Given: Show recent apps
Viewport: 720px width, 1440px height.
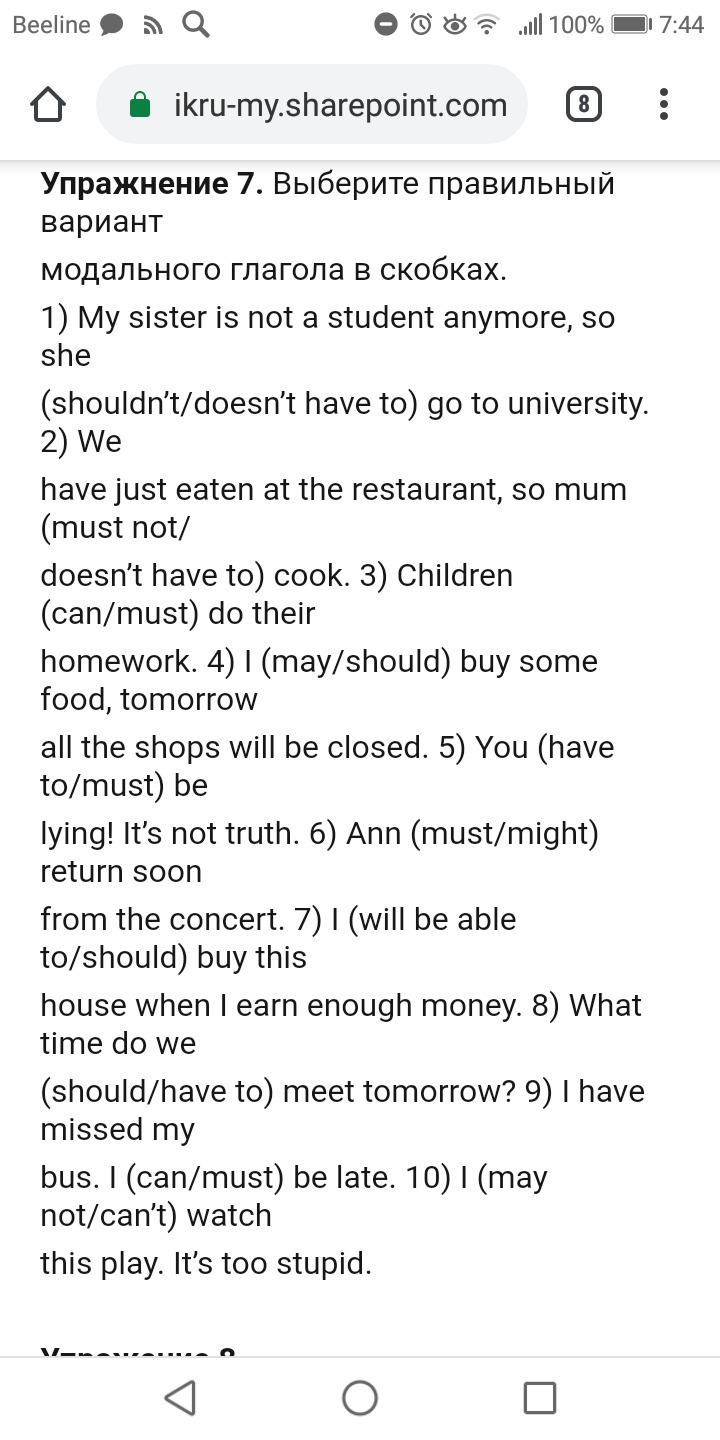Looking at the screenshot, I should click(540, 1397).
